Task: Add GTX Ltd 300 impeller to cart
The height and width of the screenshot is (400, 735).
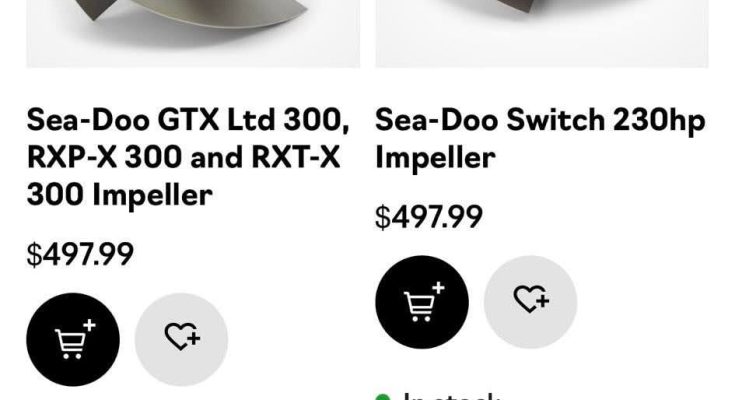Action: click(x=73, y=339)
